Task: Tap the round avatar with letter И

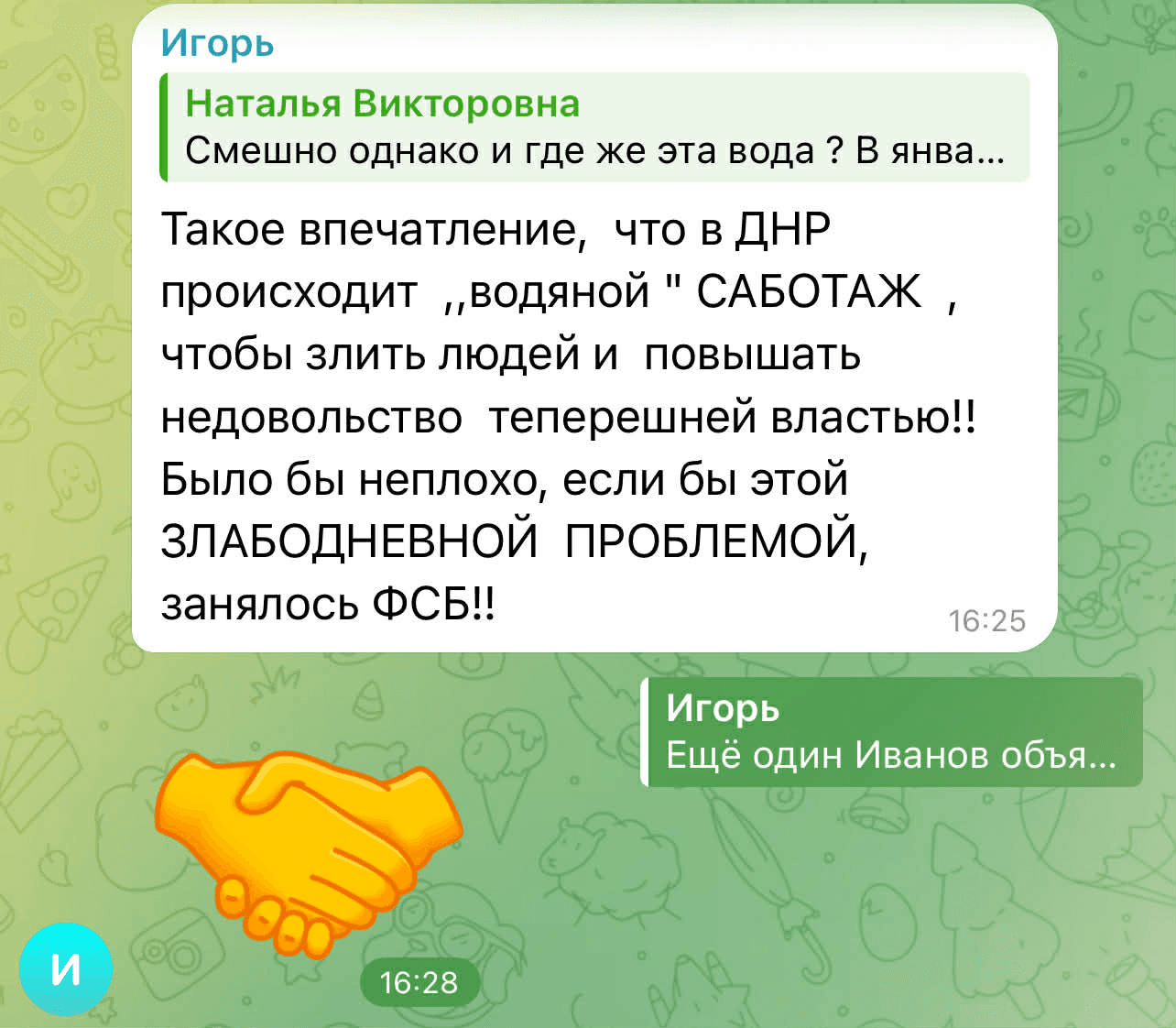Action: pos(66,968)
